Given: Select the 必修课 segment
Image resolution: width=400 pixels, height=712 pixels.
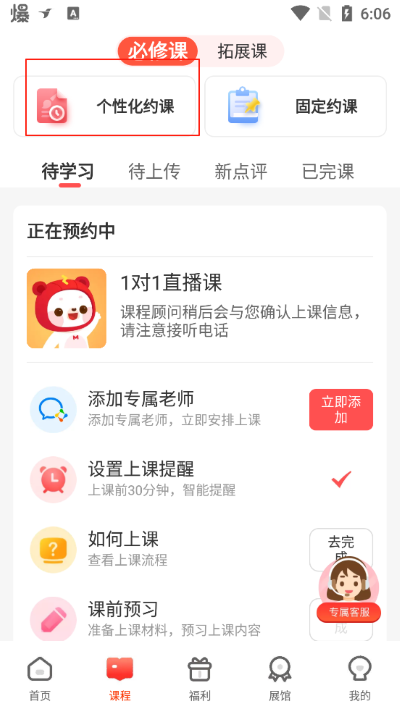Looking at the screenshot, I should [x=158, y=51].
